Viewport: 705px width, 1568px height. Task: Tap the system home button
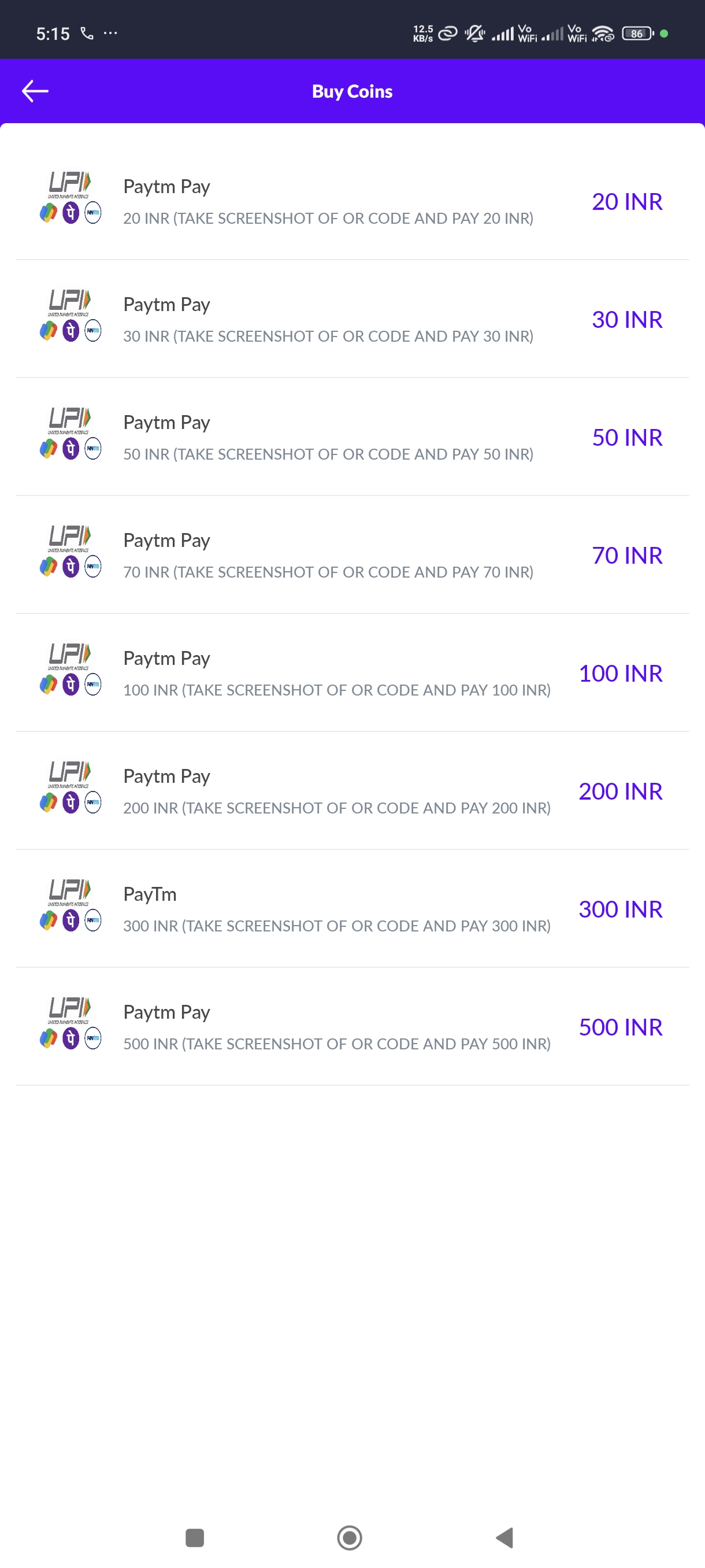(x=350, y=1537)
